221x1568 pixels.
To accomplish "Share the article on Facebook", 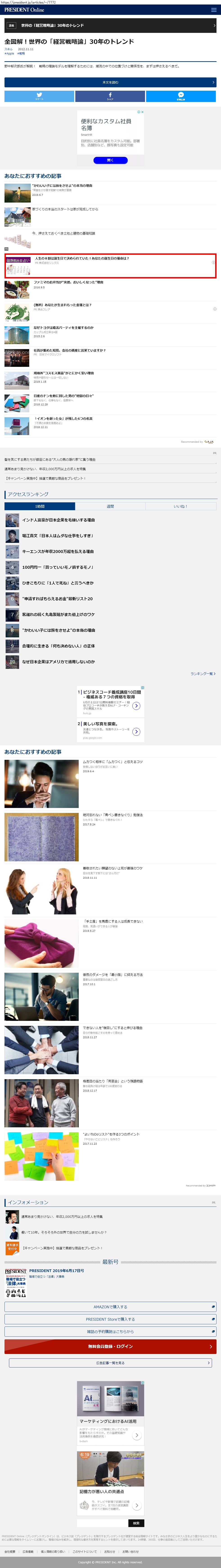I will click(x=110, y=96).
